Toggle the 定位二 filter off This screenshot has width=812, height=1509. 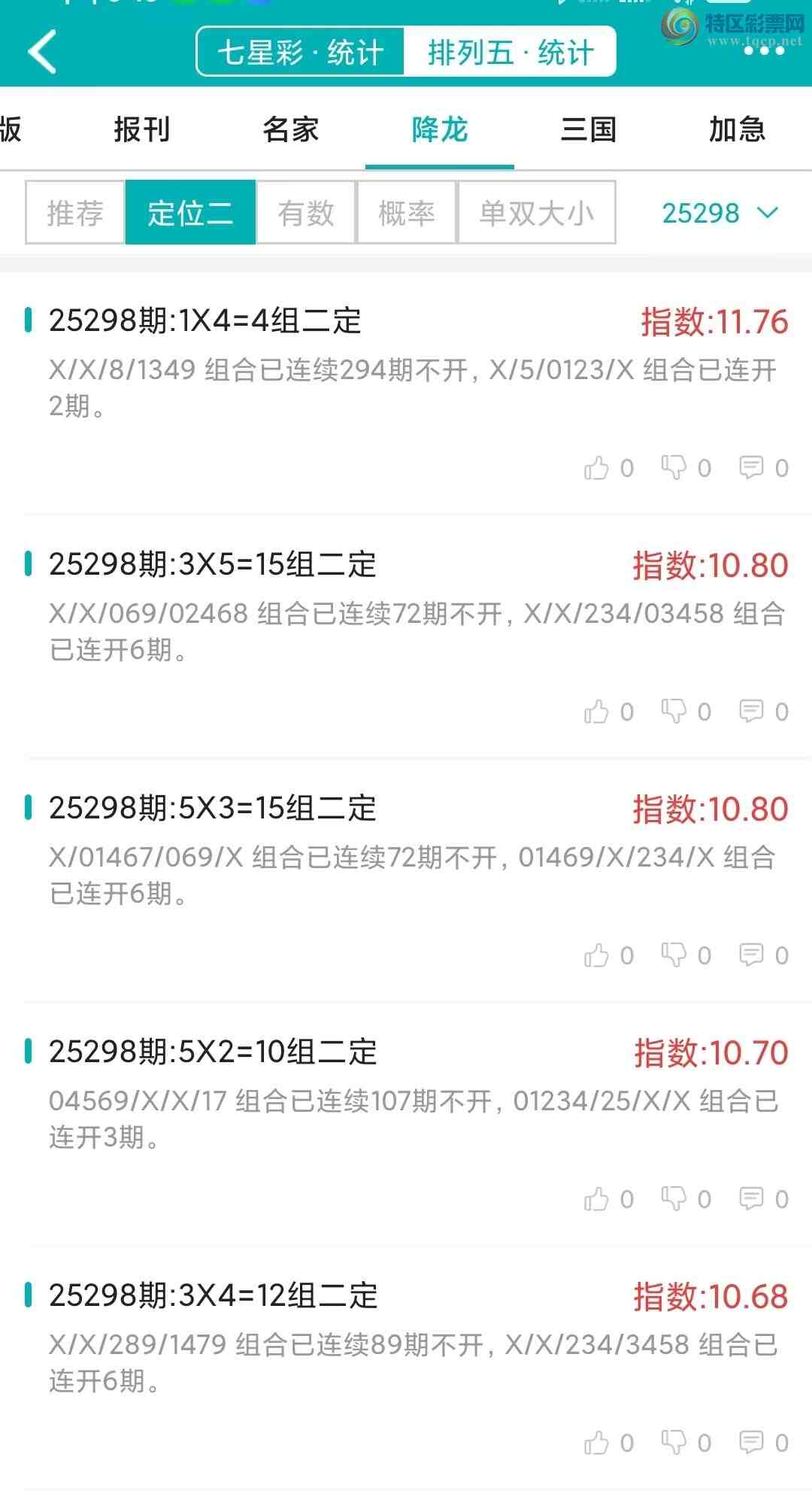coord(189,213)
